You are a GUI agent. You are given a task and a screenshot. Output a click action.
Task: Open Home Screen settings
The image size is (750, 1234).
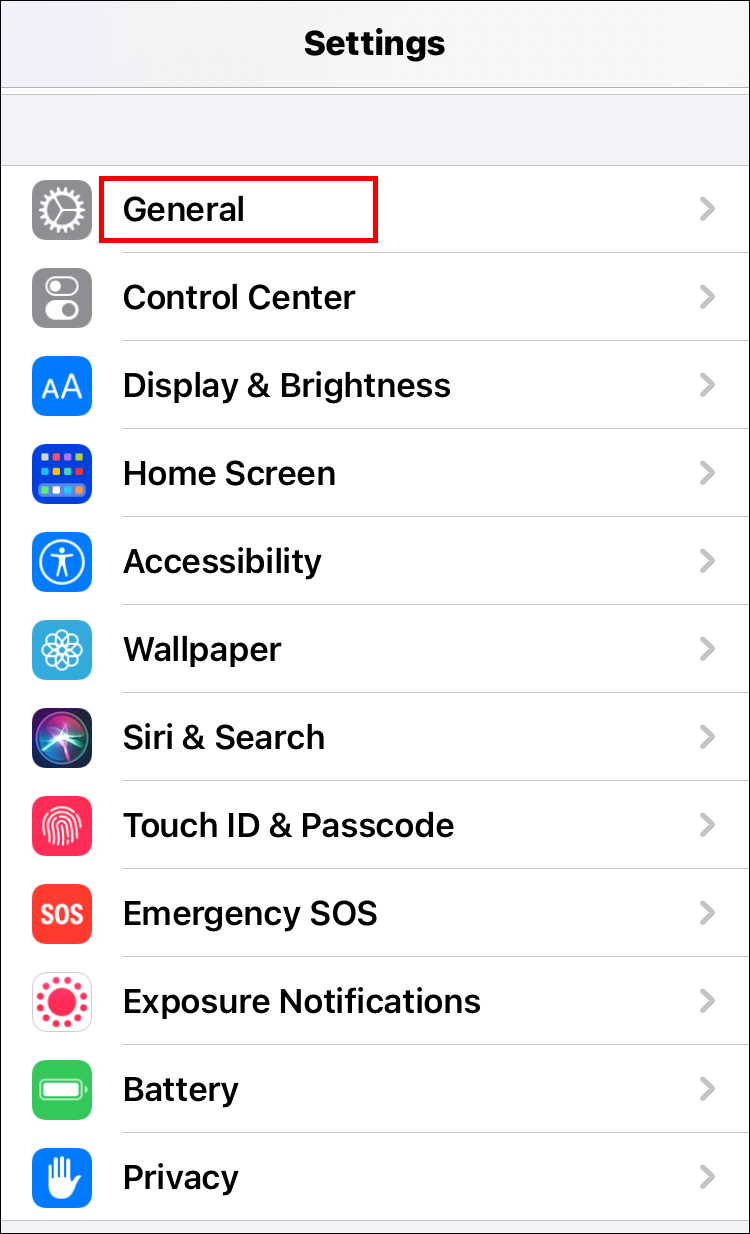pos(375,473)
